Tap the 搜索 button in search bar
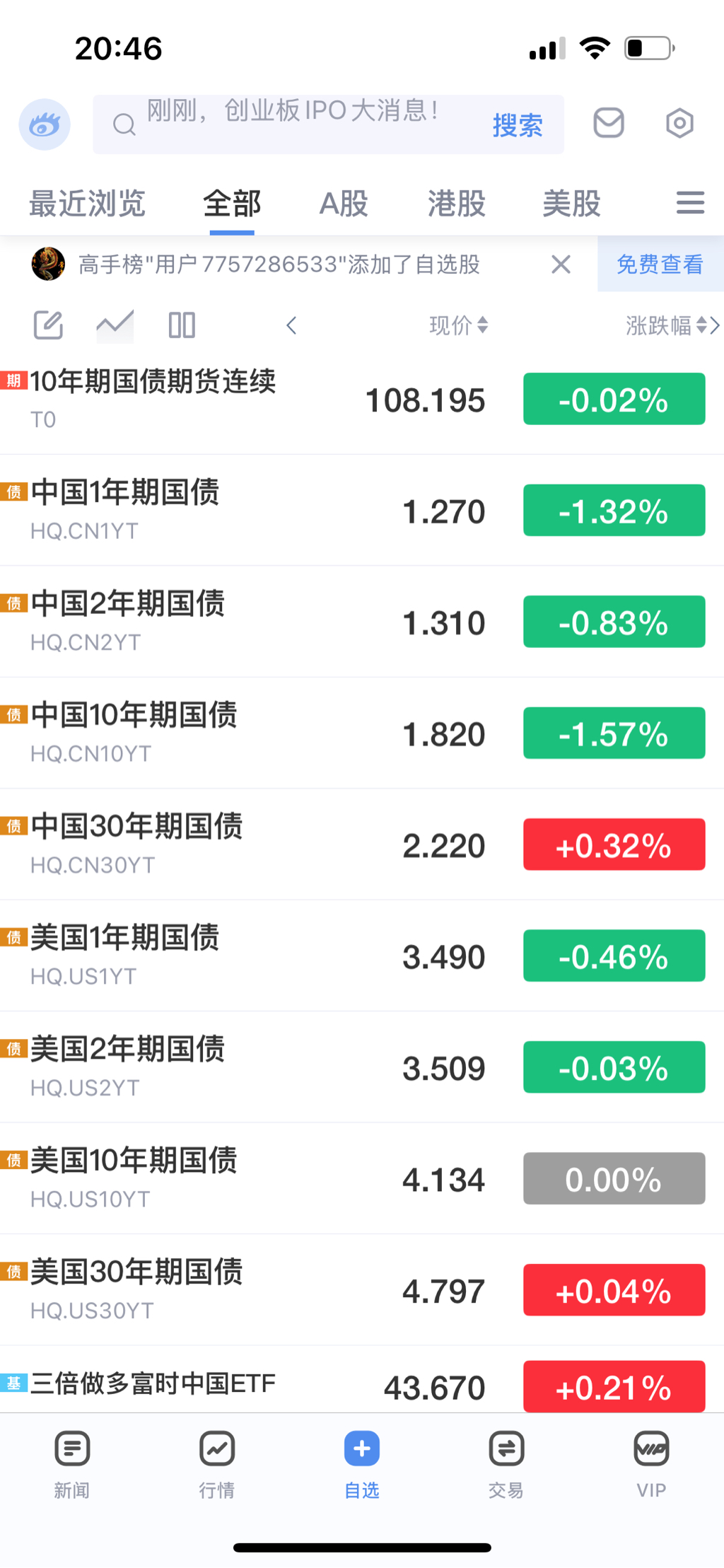 518,125
